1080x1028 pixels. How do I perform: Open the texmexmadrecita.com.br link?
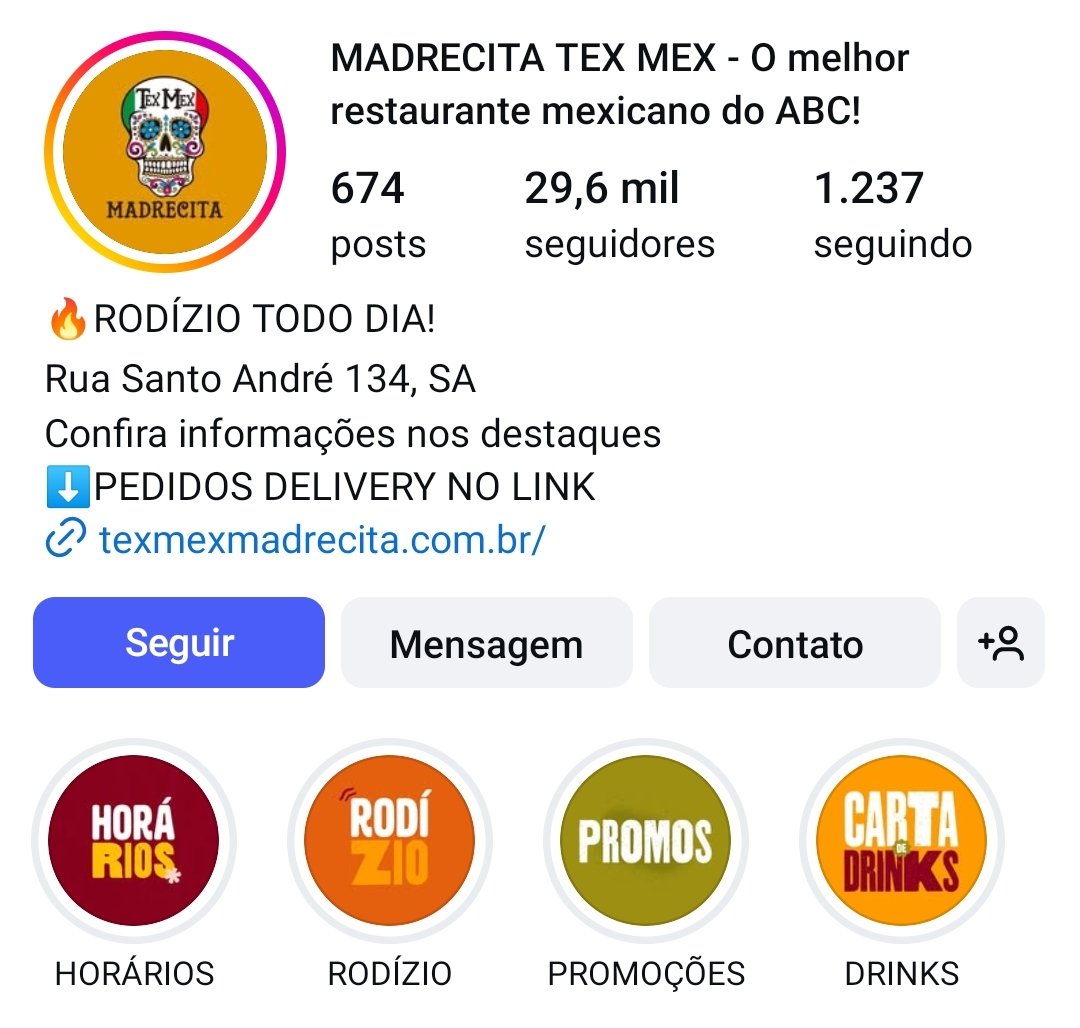tap(322, 540)
